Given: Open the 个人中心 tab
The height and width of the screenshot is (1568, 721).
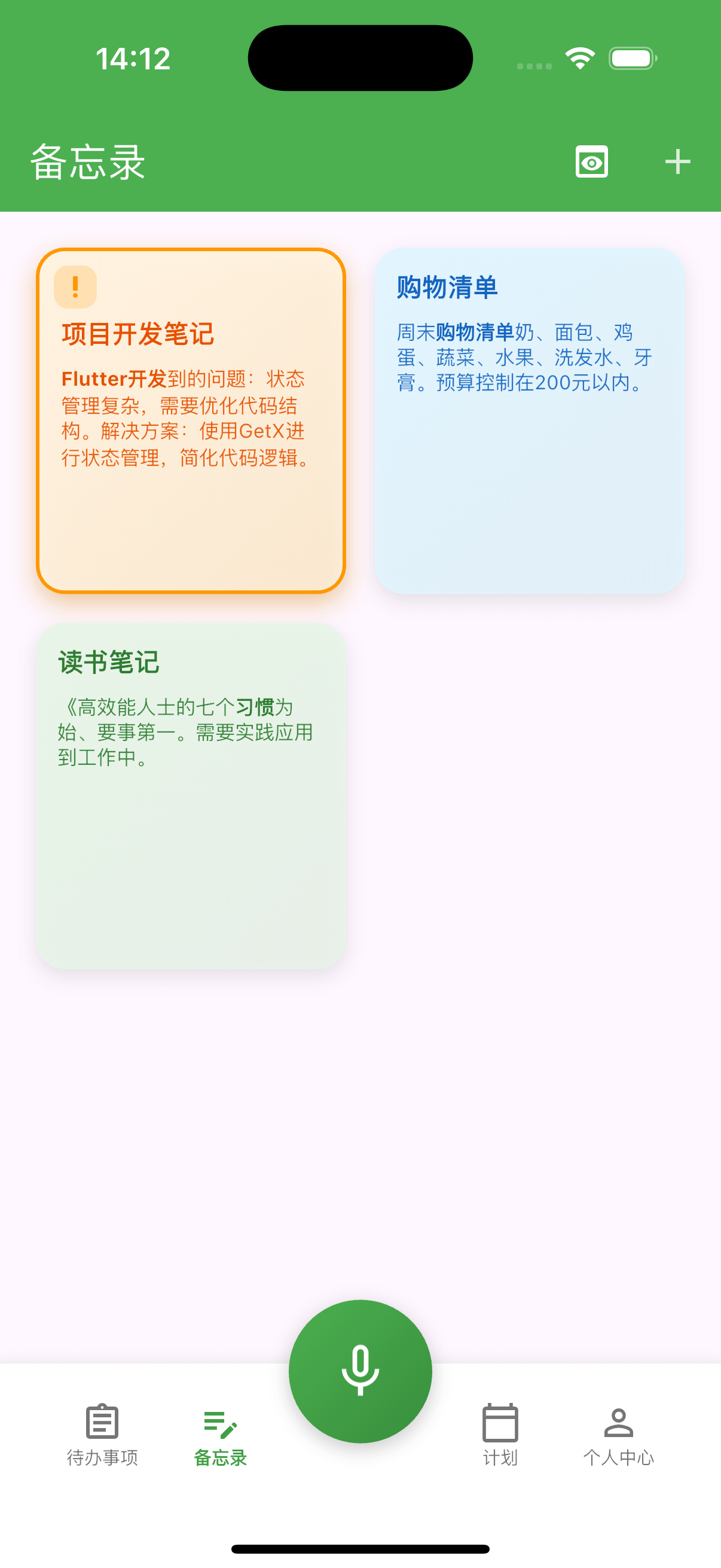Looking at the screenshot, I should [x=618, y=1434].
